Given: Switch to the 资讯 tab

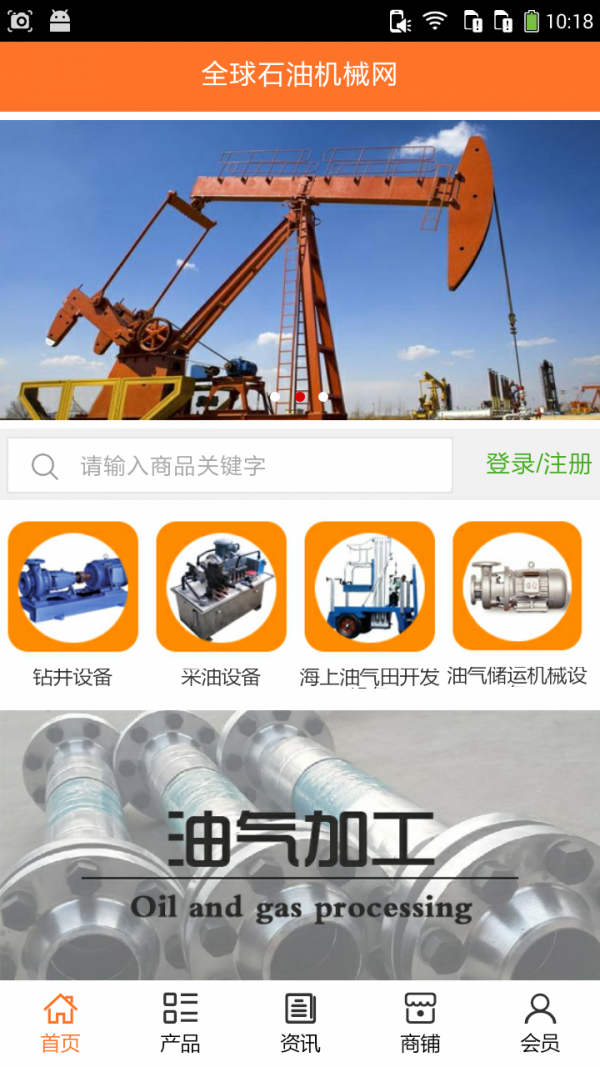Looking at the screenshot, I should (x=300, y=1023).
